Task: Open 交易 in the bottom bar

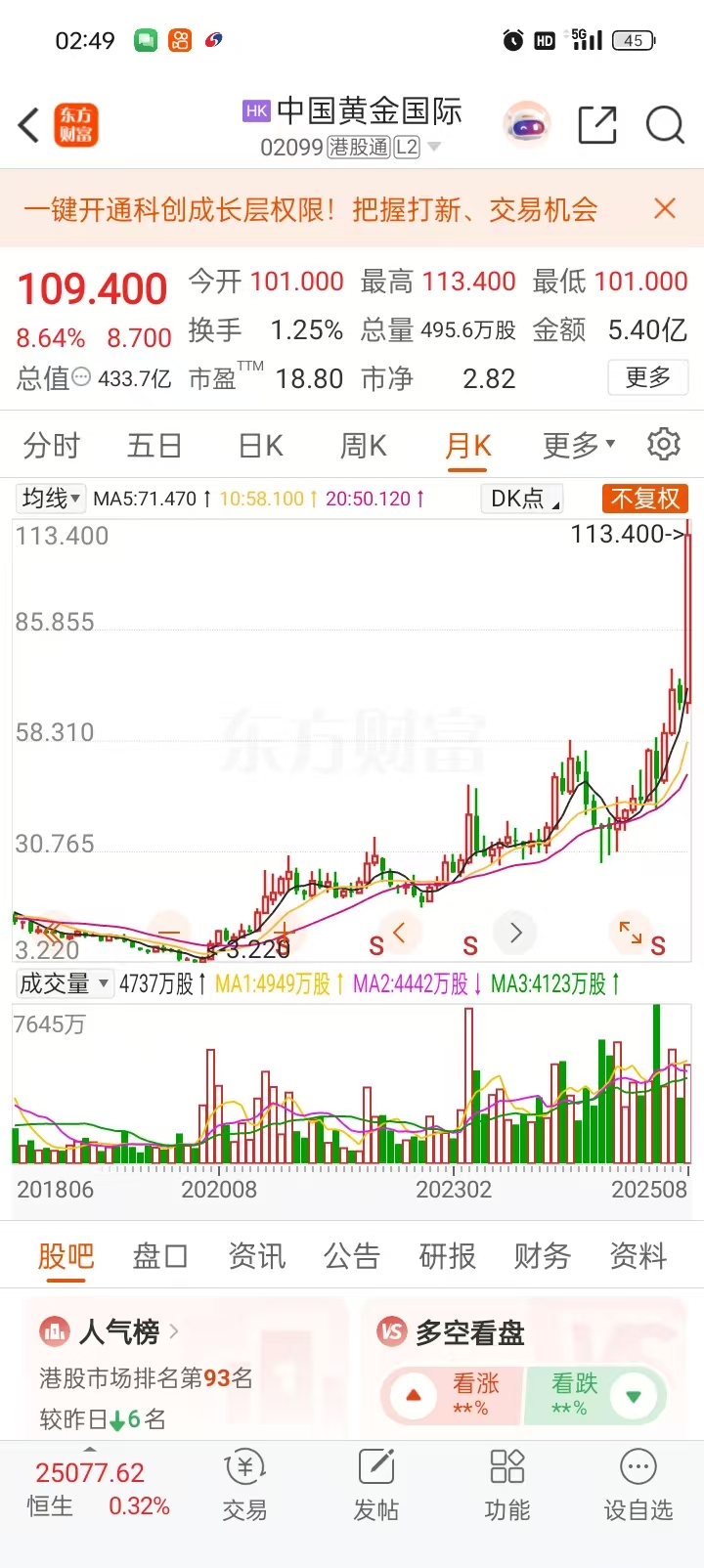Action: (x=244, y=1486)
